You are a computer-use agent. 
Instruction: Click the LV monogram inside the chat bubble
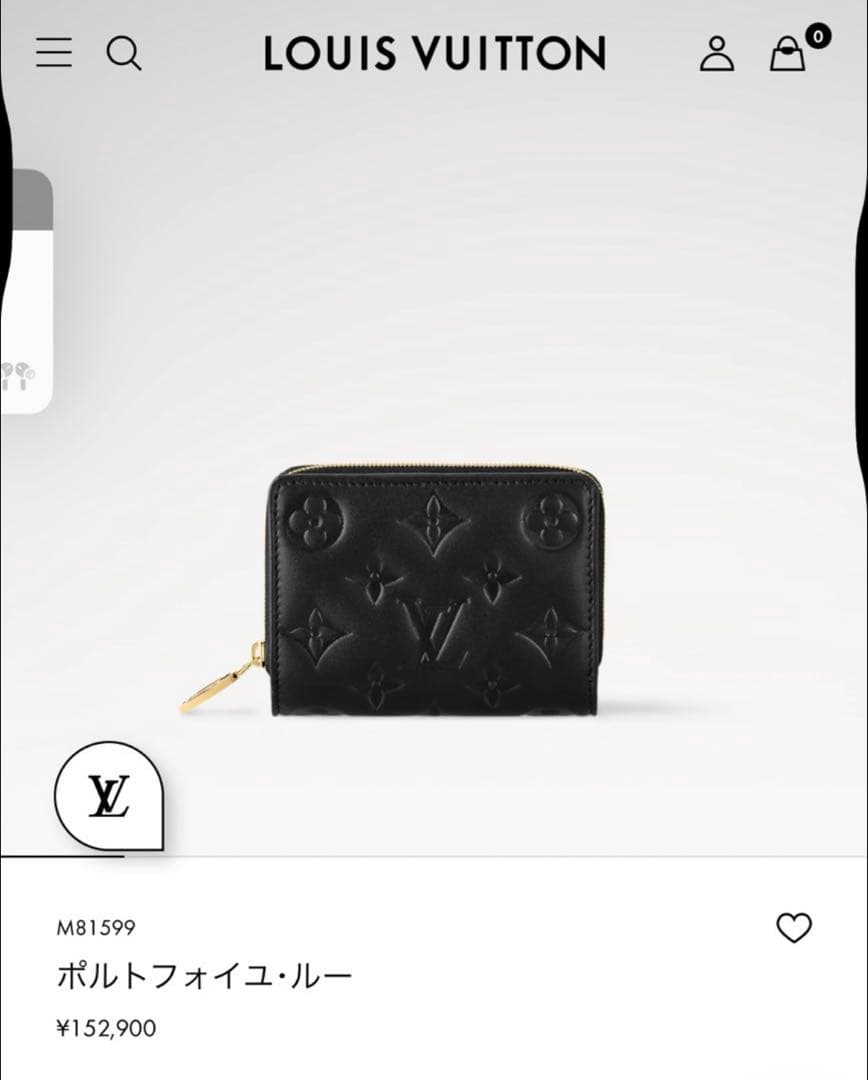click(x=108, y=797)
